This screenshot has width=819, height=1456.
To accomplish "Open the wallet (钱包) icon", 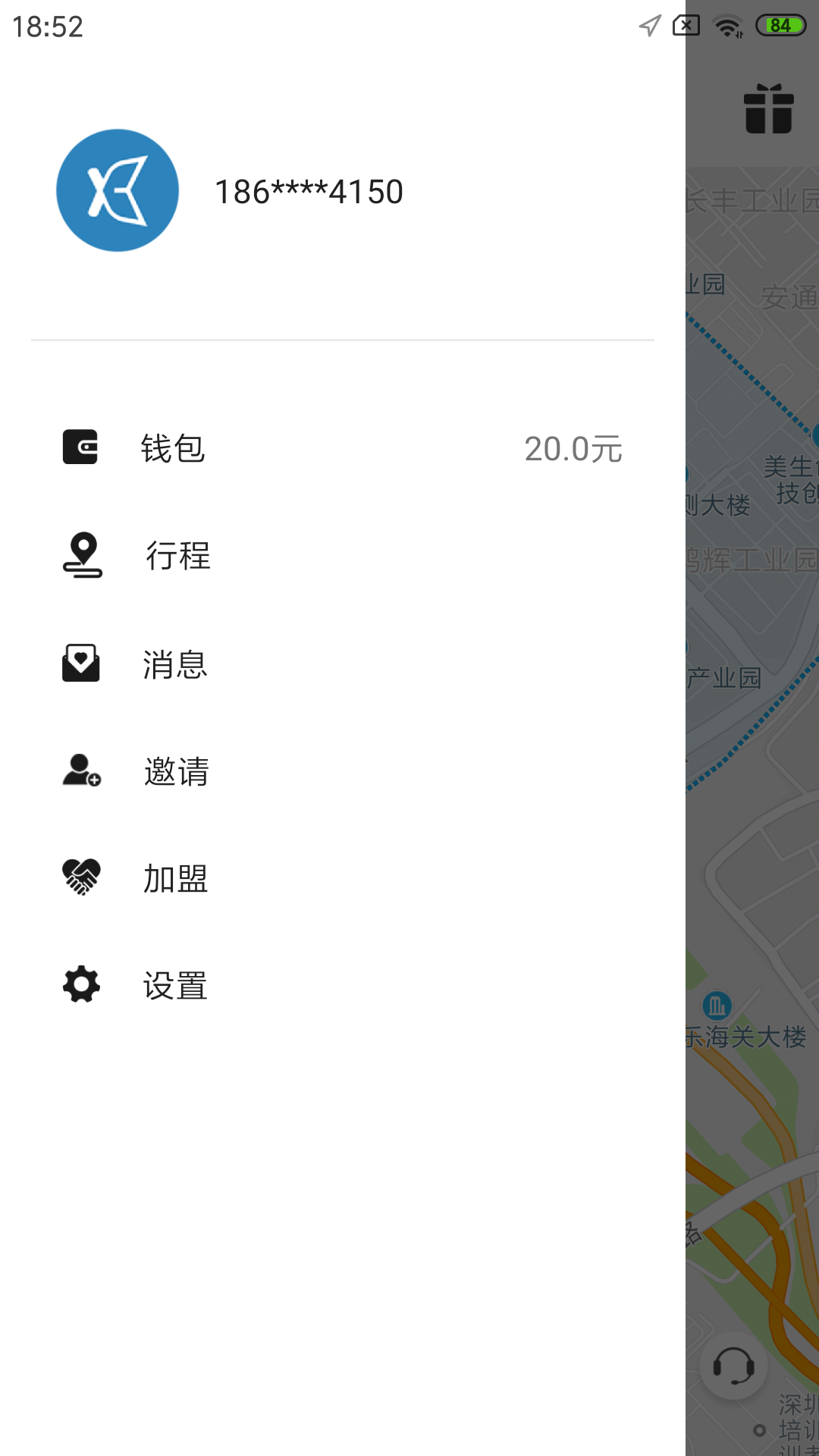I will [x=82, y=448].
